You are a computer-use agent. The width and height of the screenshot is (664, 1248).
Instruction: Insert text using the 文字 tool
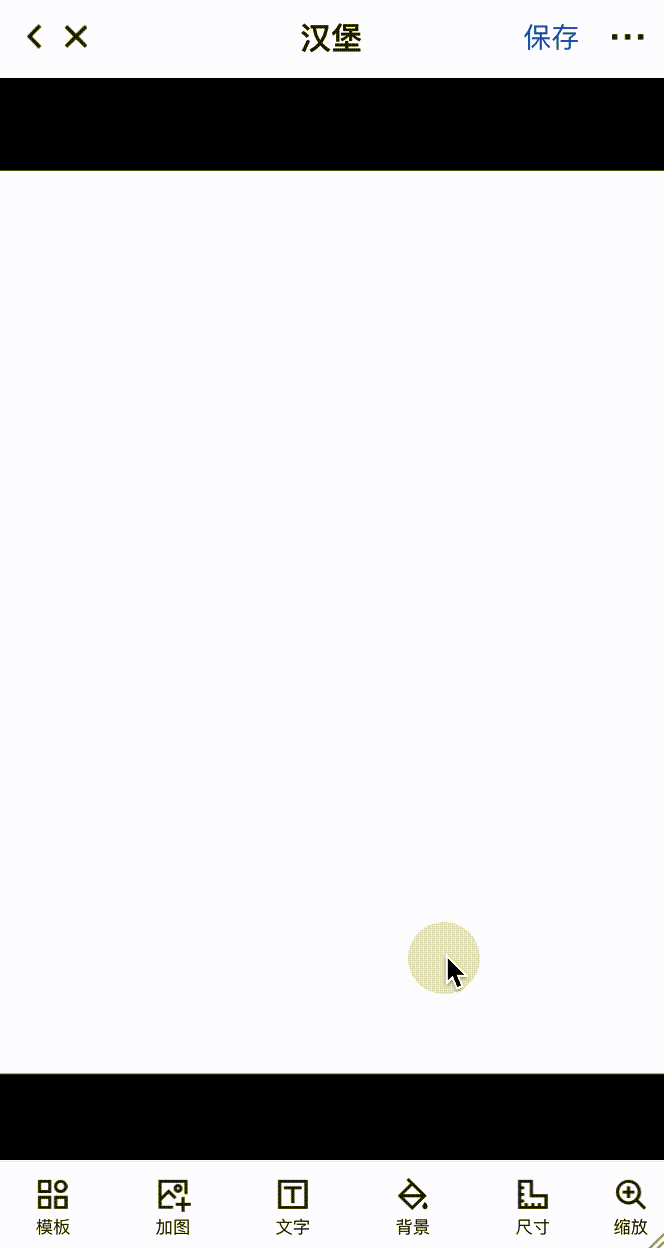[x=293, y=1206]
